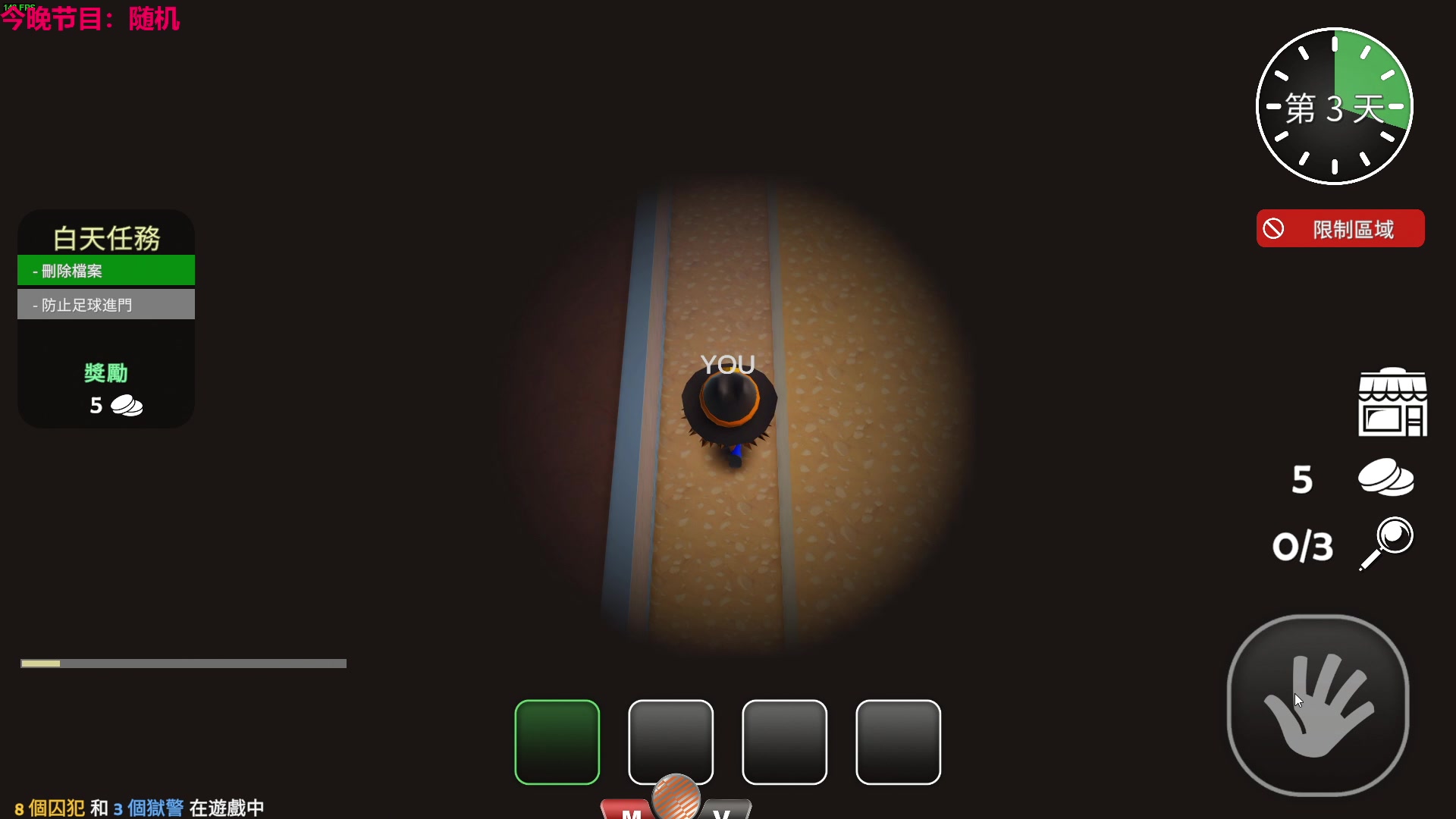Open the shop icon

pyautogui.click(x=1392, y=403)
